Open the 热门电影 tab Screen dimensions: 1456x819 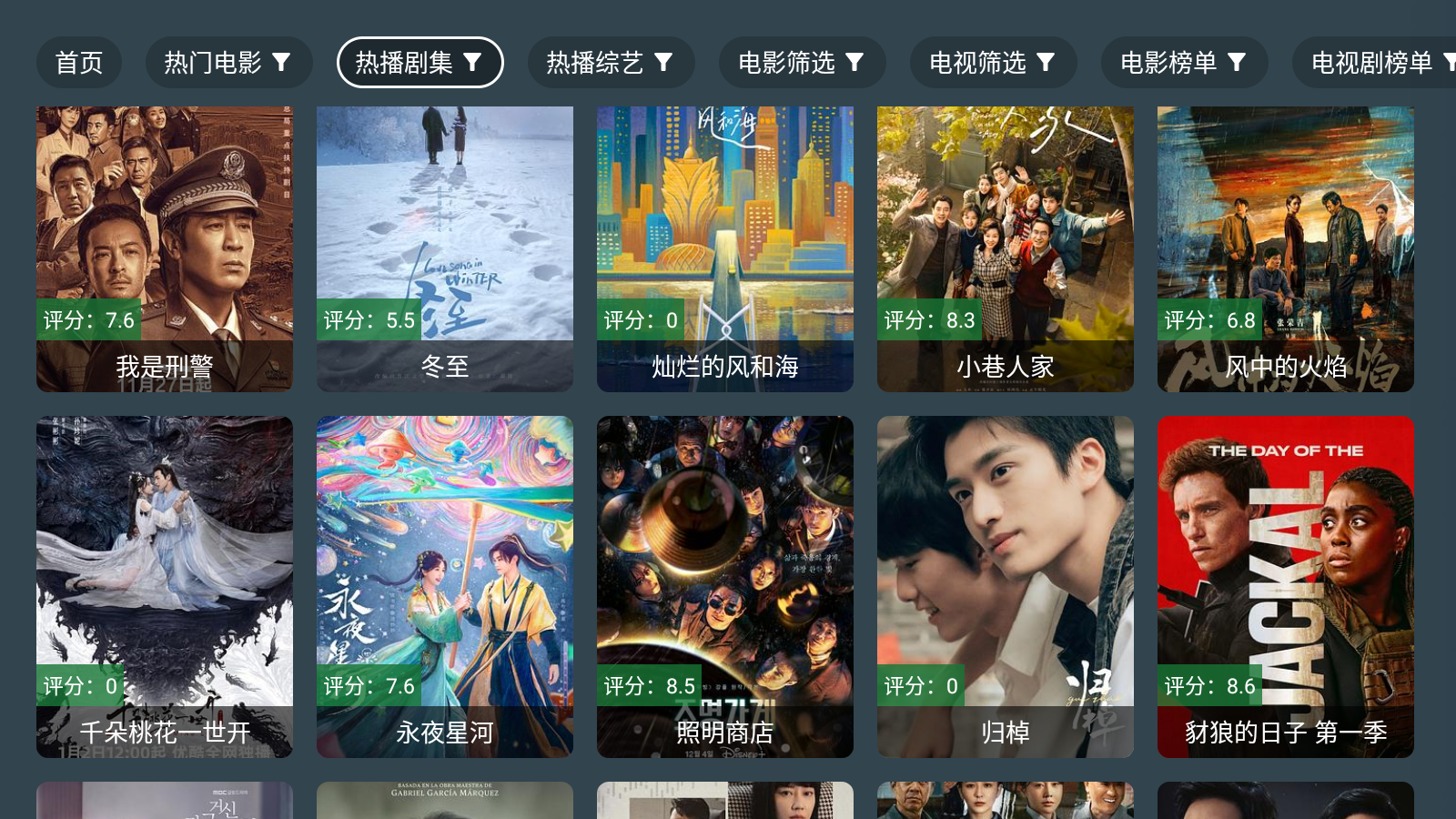click(x=228, y=63)
